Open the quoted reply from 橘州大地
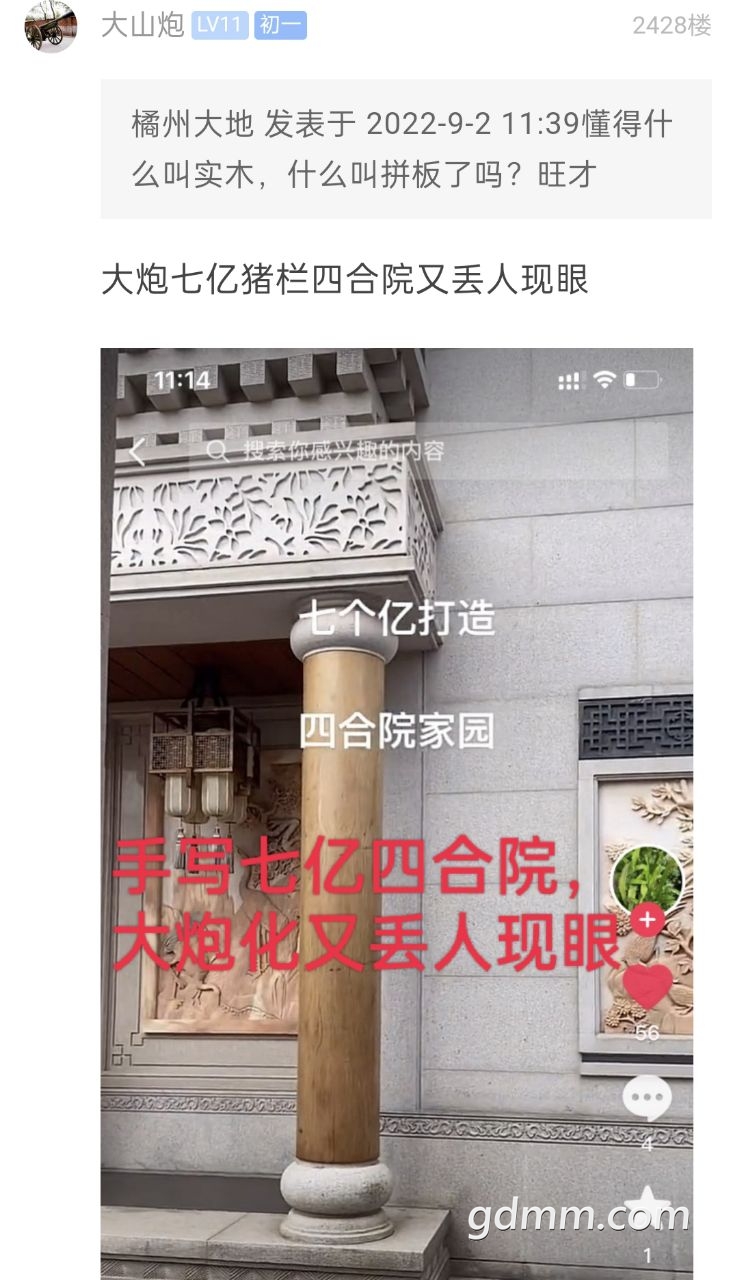 (405, 149)
